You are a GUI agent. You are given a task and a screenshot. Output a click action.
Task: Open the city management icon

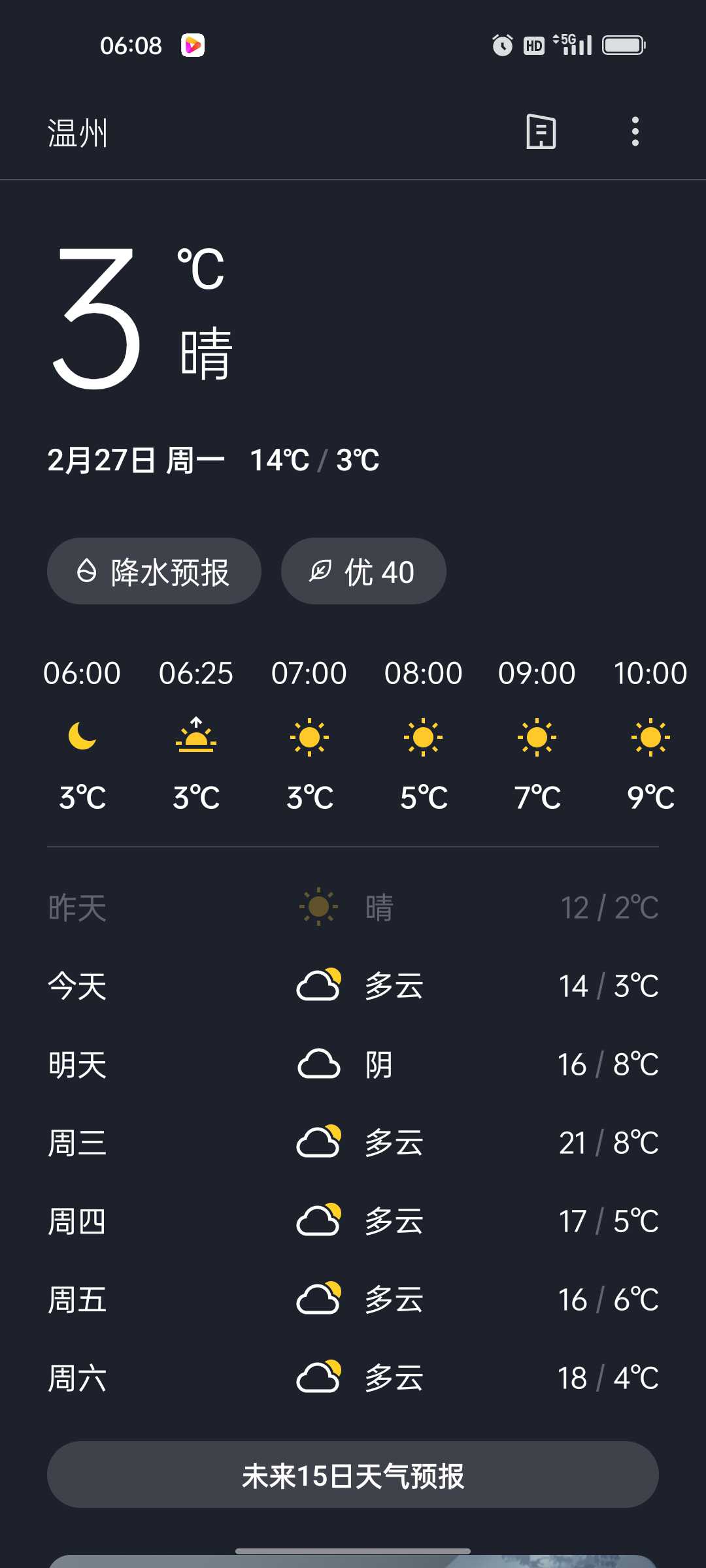tap(541, 132)
